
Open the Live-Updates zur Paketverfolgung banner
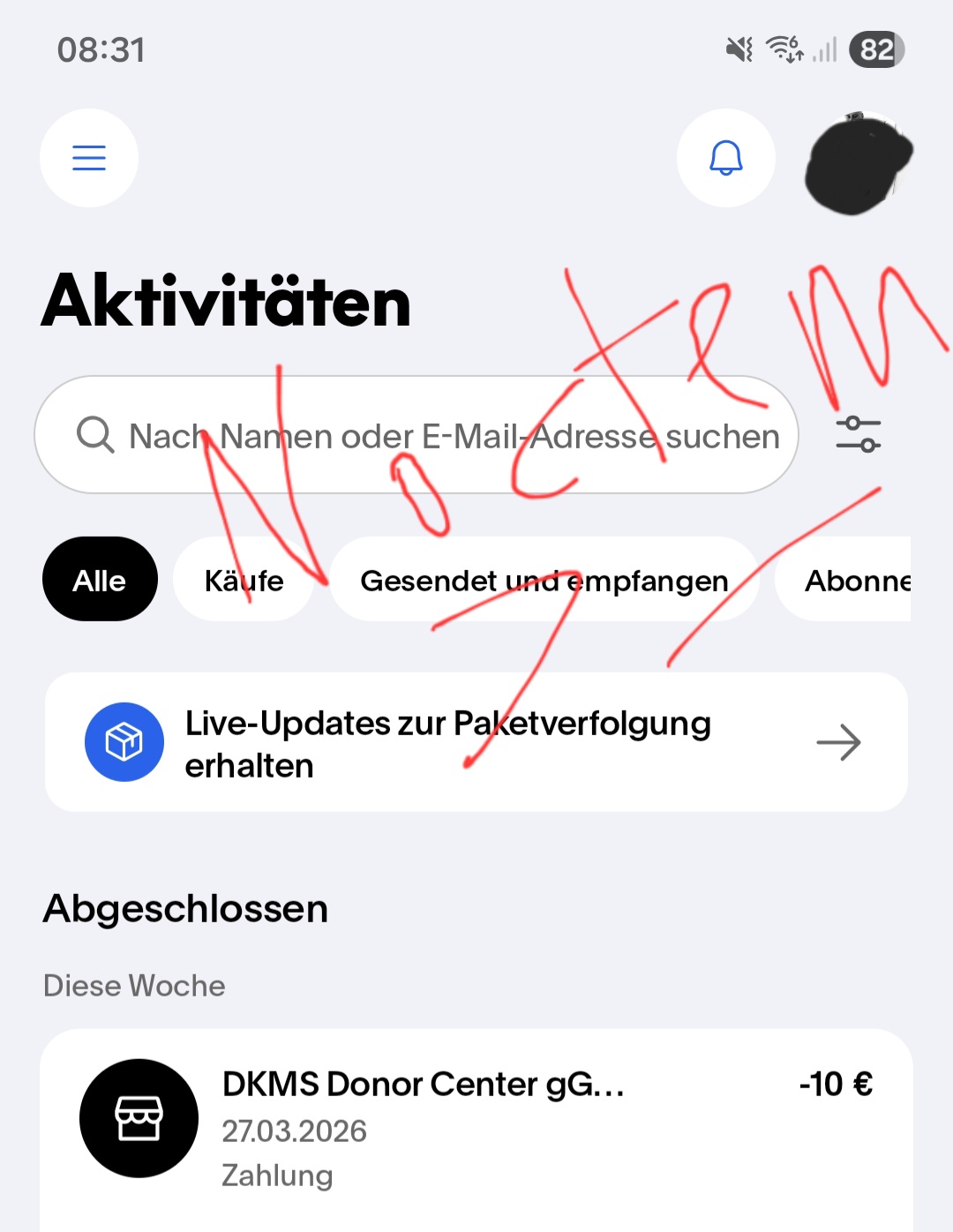tap(476, 742)
